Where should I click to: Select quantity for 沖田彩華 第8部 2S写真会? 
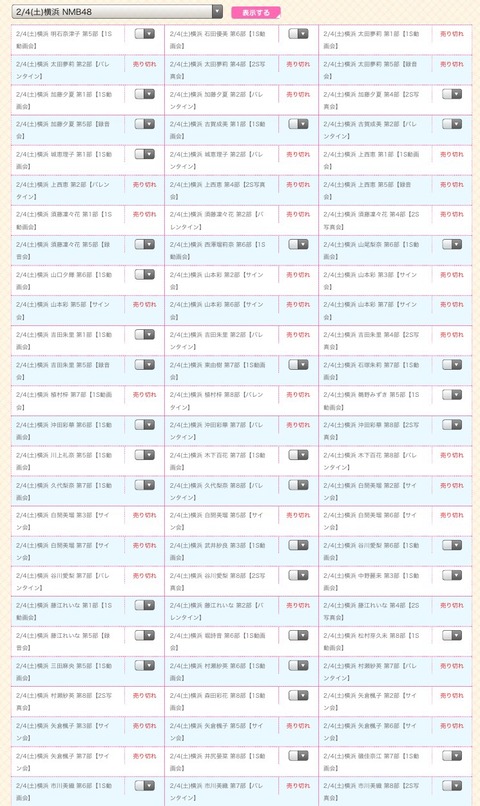click(x=452, y=425)
